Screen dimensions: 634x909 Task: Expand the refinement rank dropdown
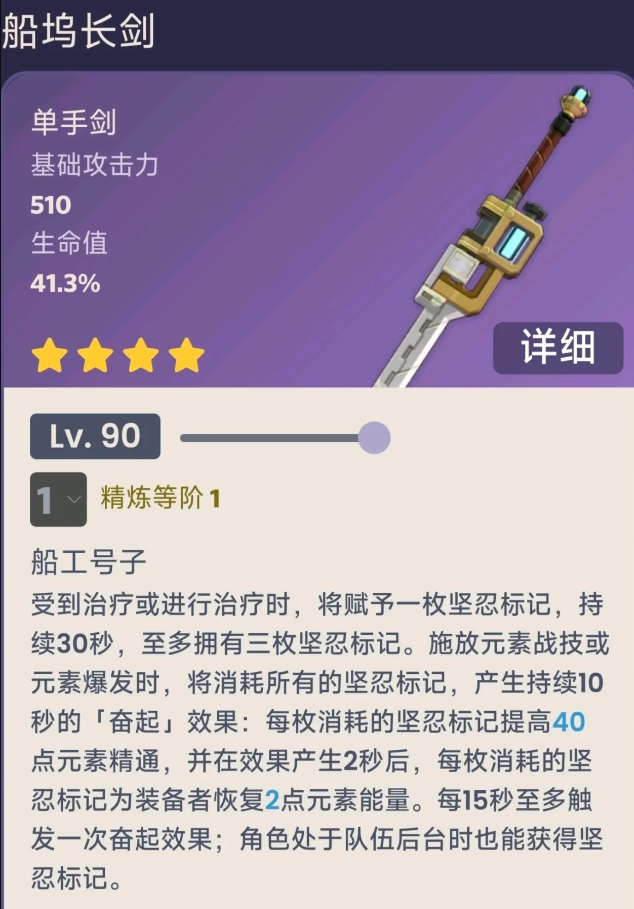coord(58,499)
